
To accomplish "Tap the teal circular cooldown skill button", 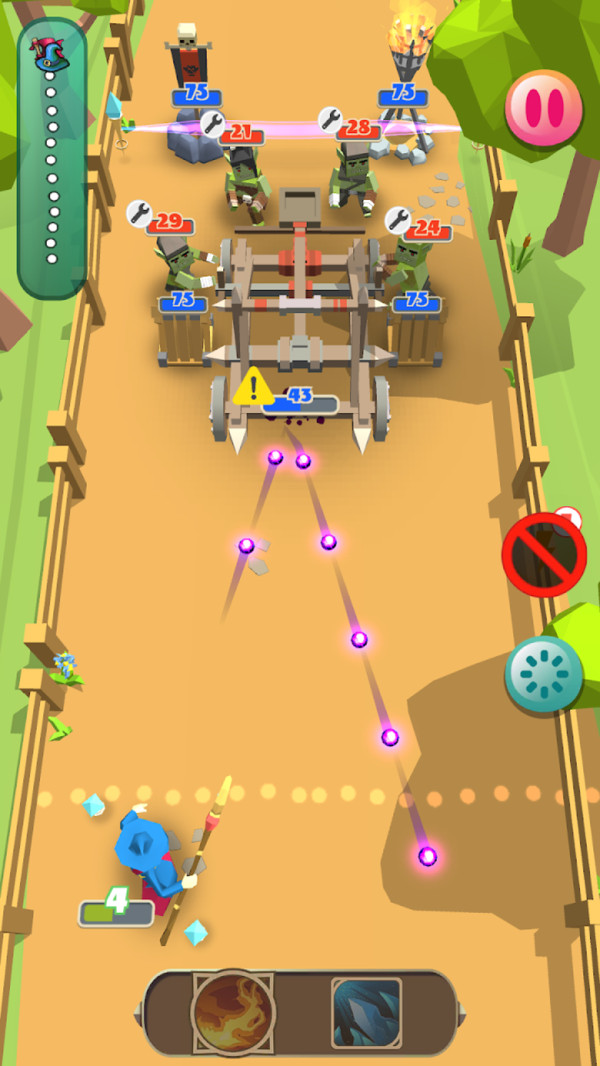I will coord(544,674).
